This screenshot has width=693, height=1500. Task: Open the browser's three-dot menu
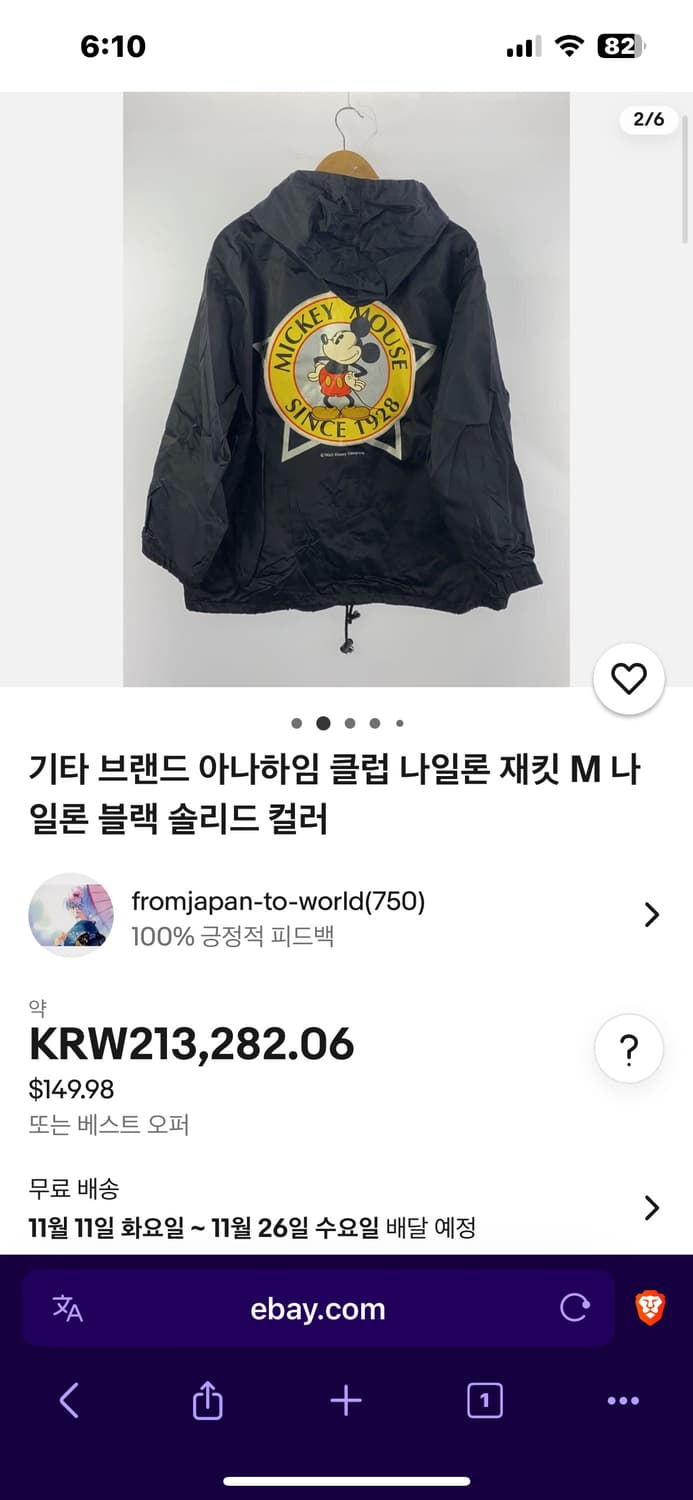pyautogui.click(x=623, y=1401)
